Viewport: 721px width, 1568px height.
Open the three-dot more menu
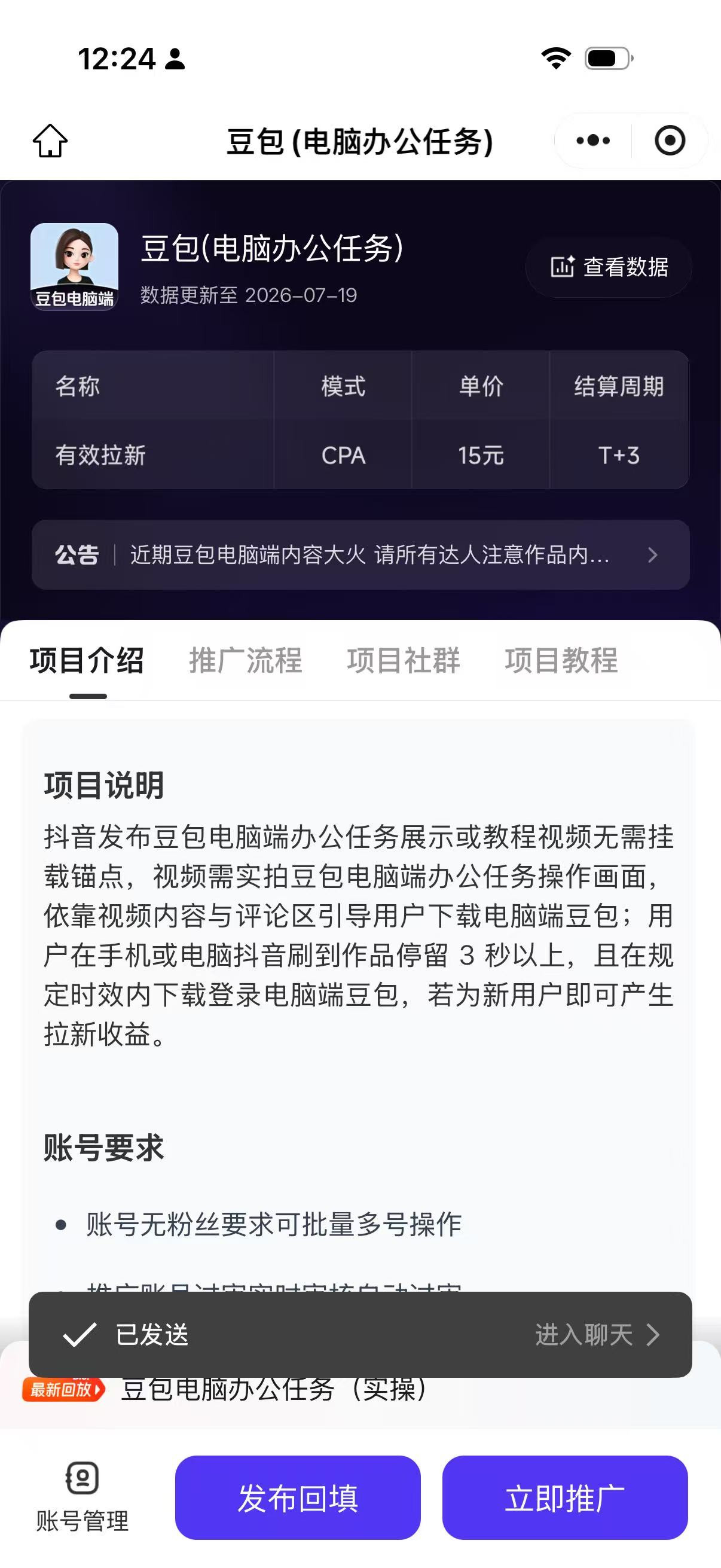(592, 141)
